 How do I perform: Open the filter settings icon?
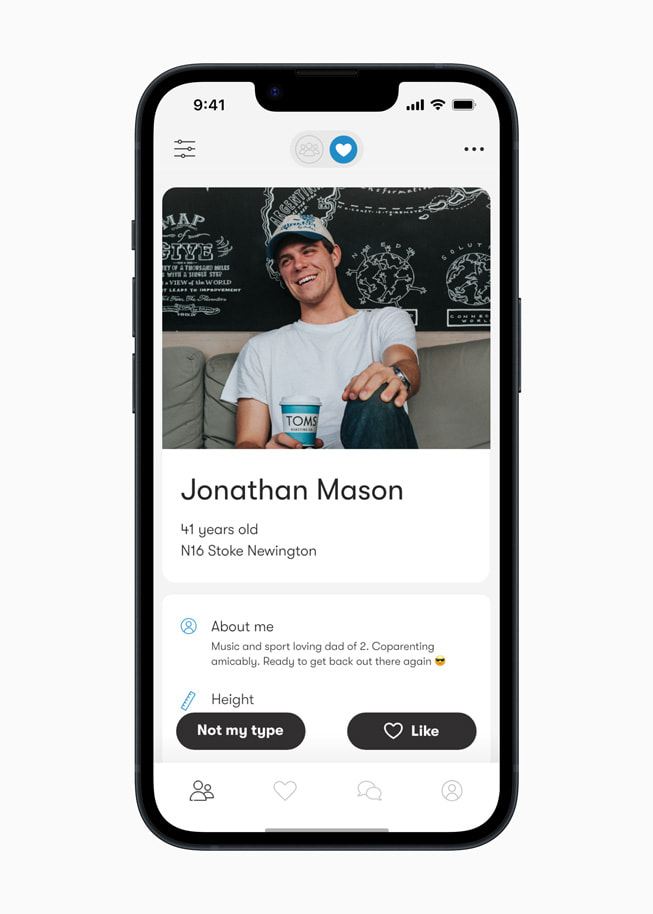(185, 149)
